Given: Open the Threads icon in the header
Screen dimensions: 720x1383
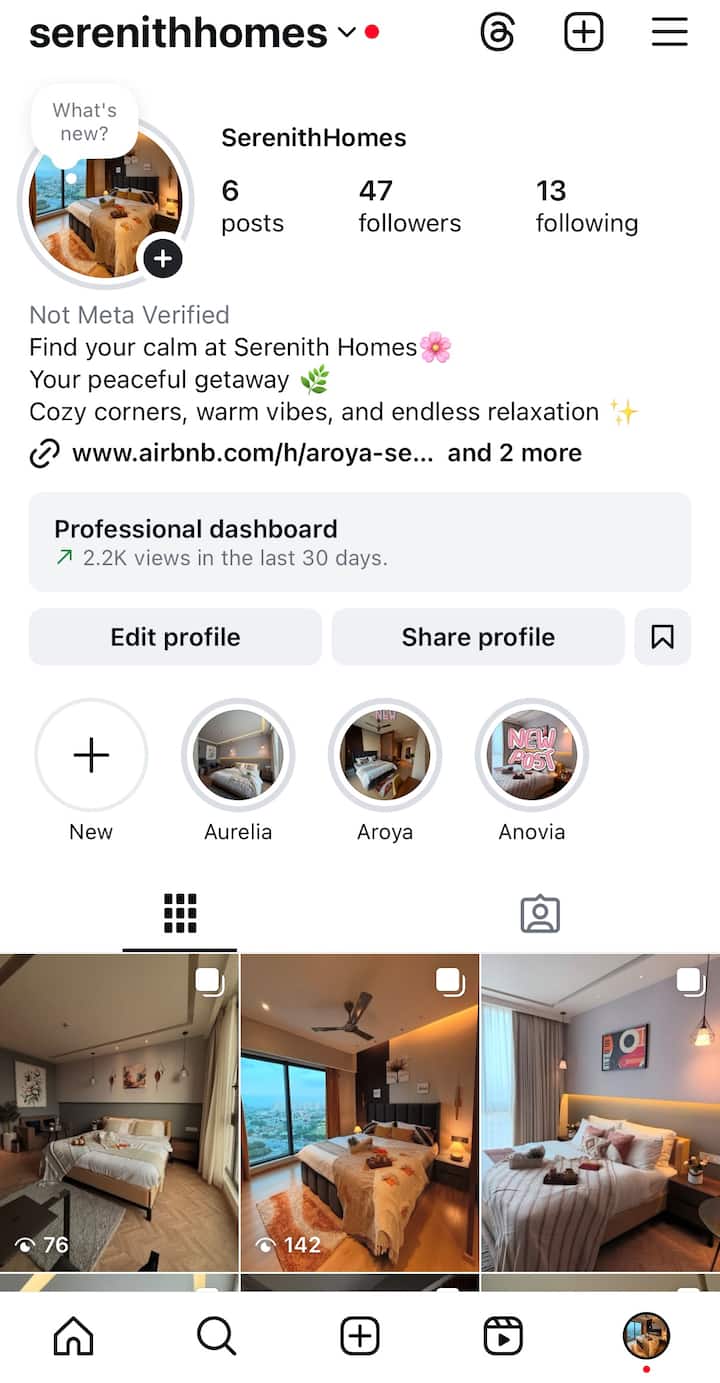Looking at the screenshot, I should coord(497,33).
